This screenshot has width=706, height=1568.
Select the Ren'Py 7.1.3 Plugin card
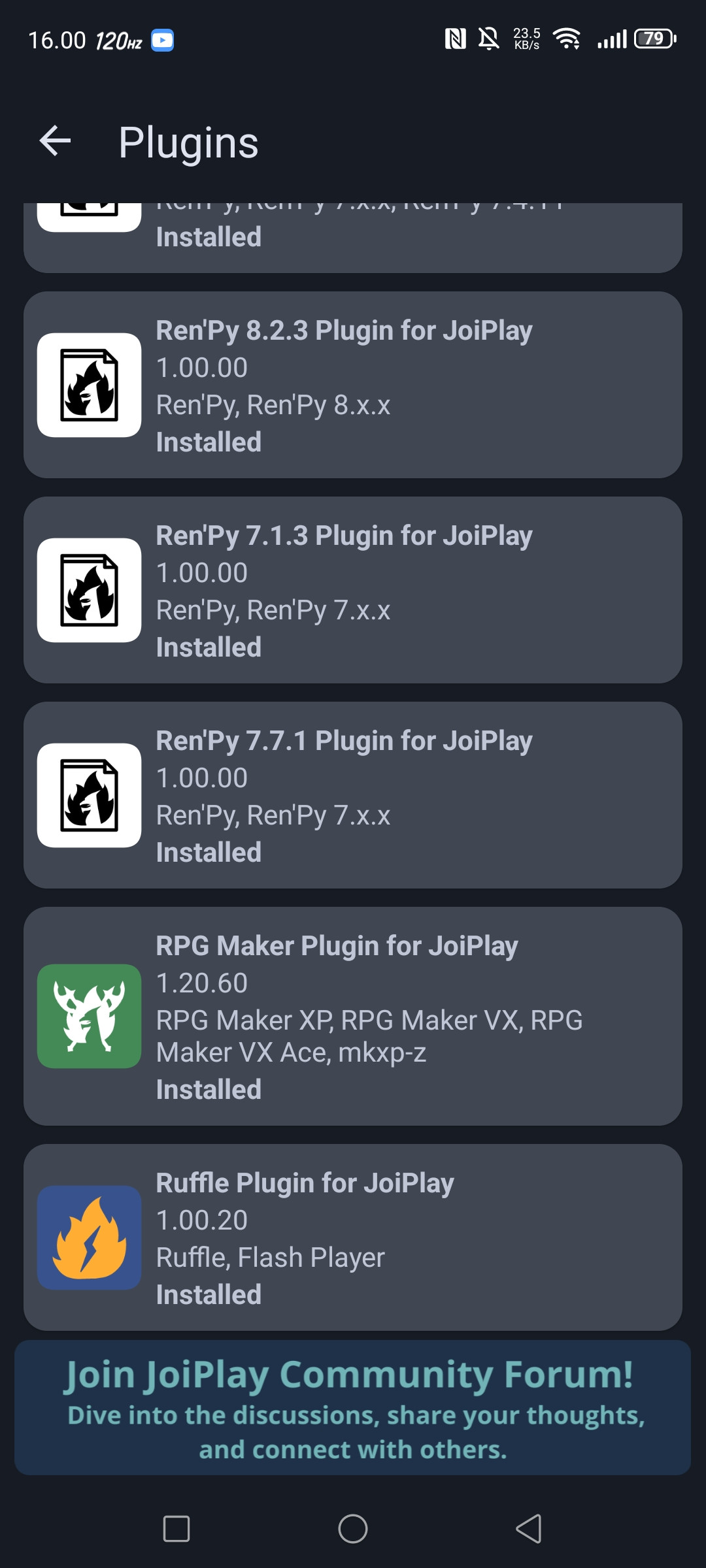pos(353,590)
